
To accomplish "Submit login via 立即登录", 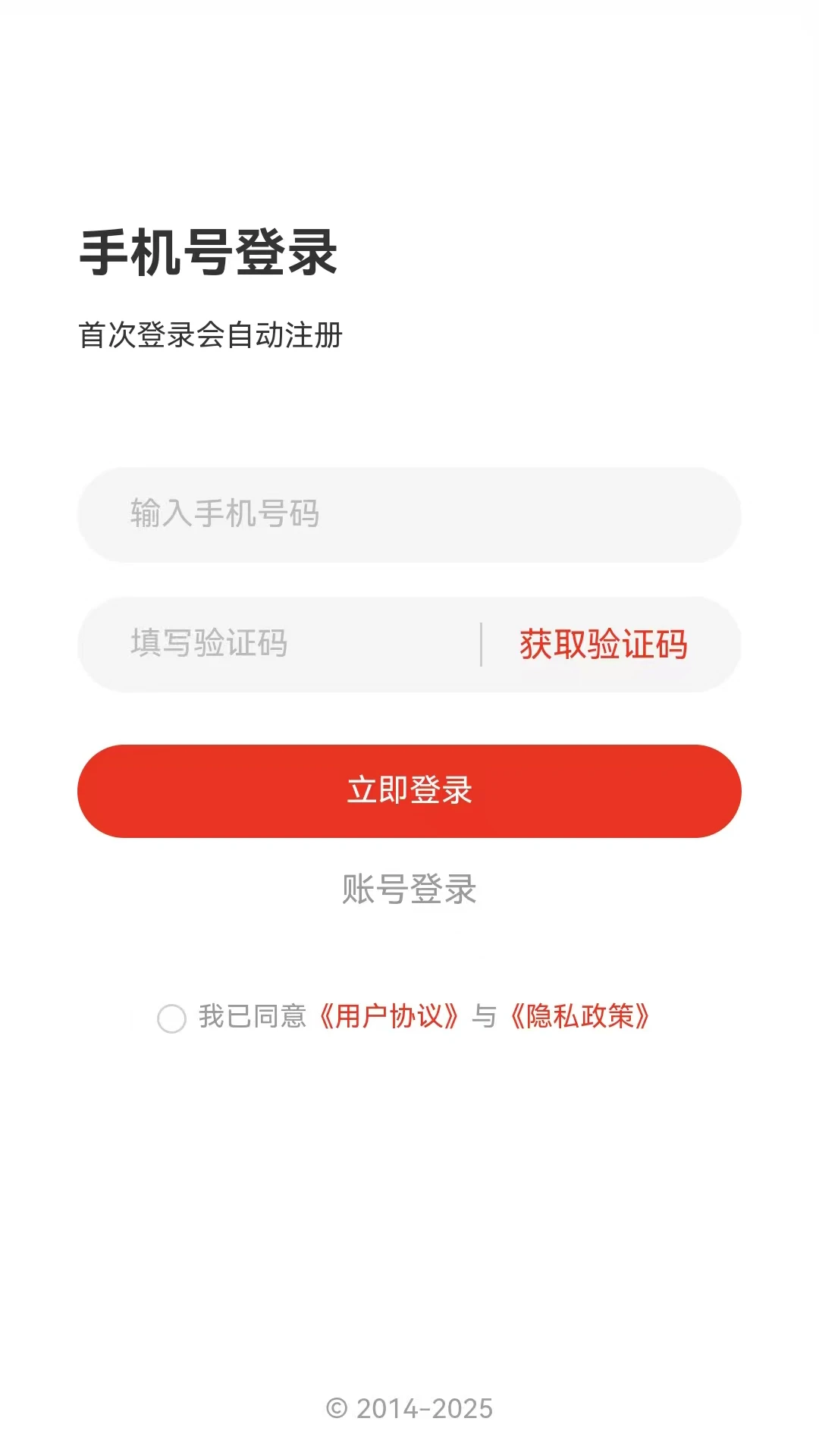I will (409, 790).
